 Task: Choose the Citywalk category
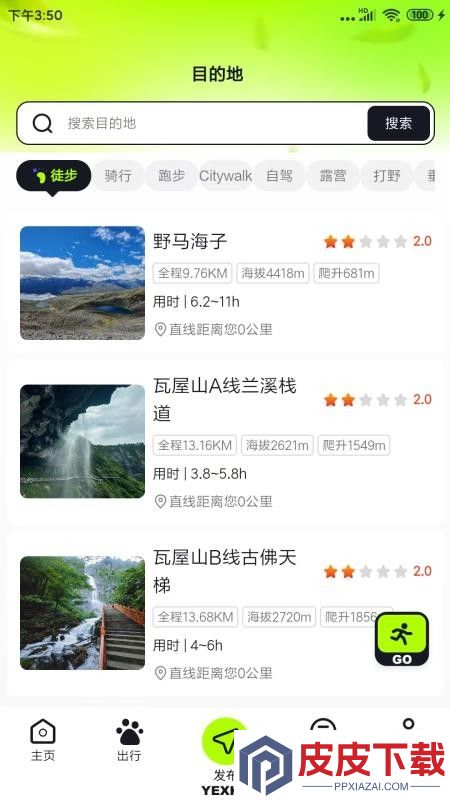pos(226,176)
